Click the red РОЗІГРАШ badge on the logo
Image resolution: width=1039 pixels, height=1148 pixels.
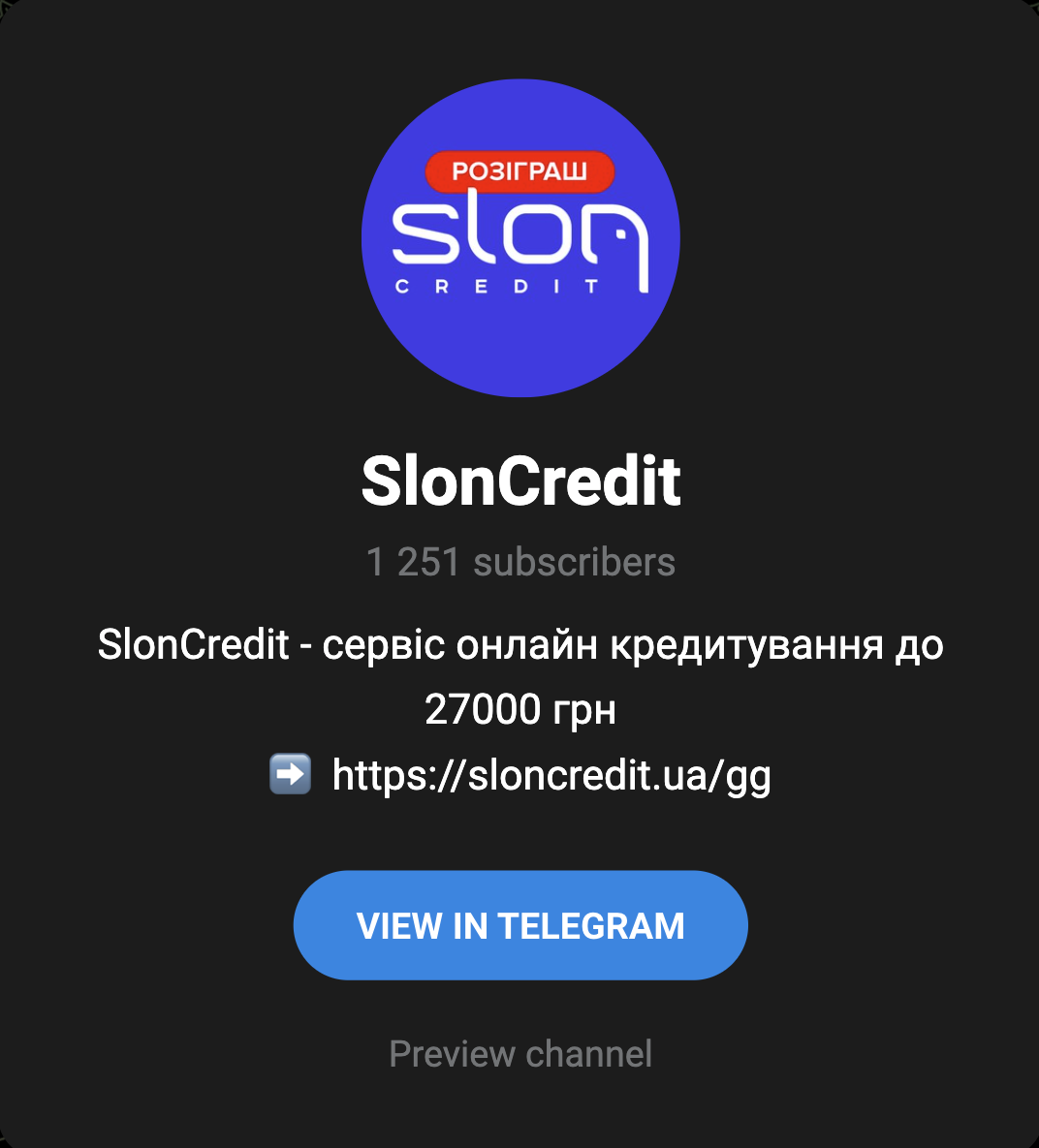tap(519, 170)
